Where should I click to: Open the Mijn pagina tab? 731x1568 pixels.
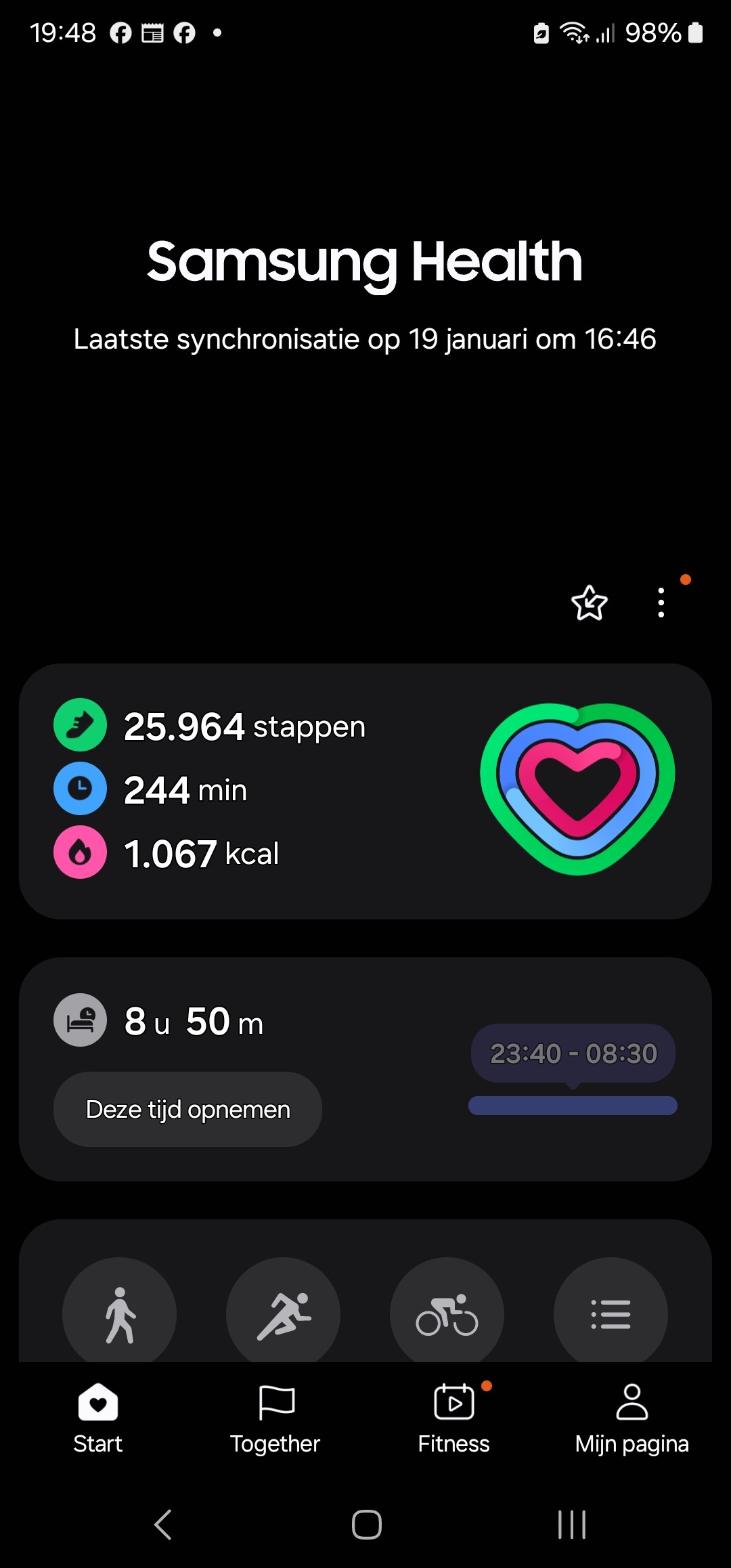(632, 1416)
